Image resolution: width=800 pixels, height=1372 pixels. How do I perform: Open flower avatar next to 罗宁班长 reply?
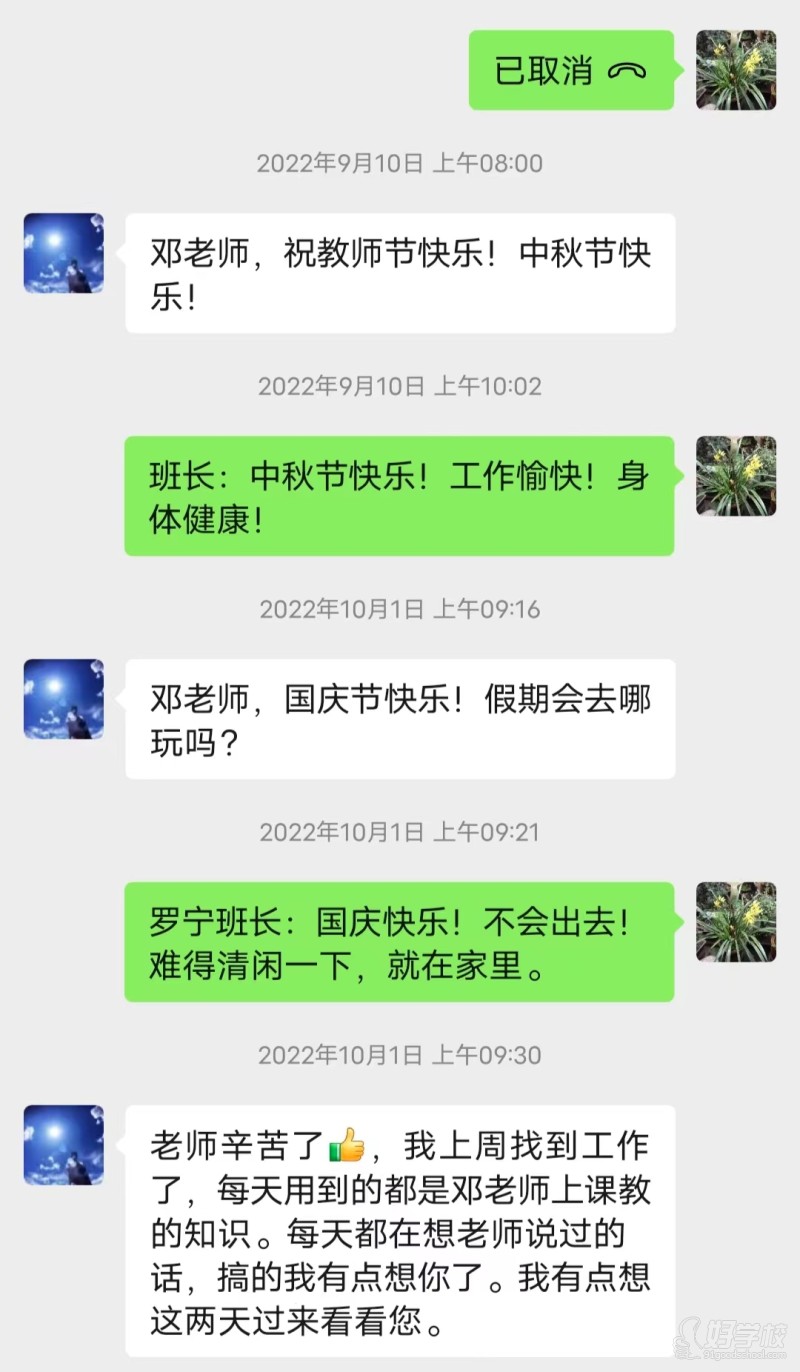click(736, 922)
